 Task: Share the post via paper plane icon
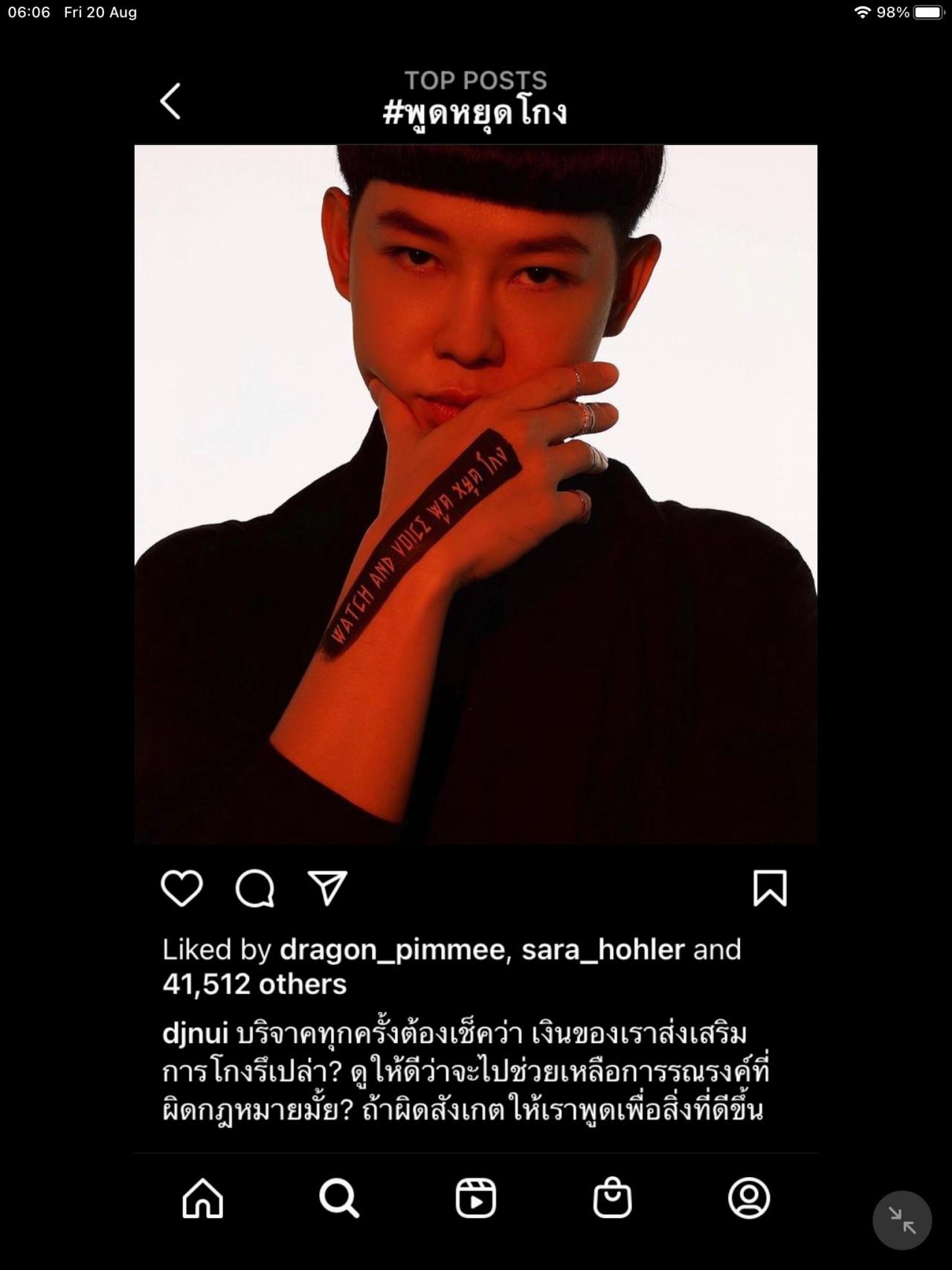point(327,888)
